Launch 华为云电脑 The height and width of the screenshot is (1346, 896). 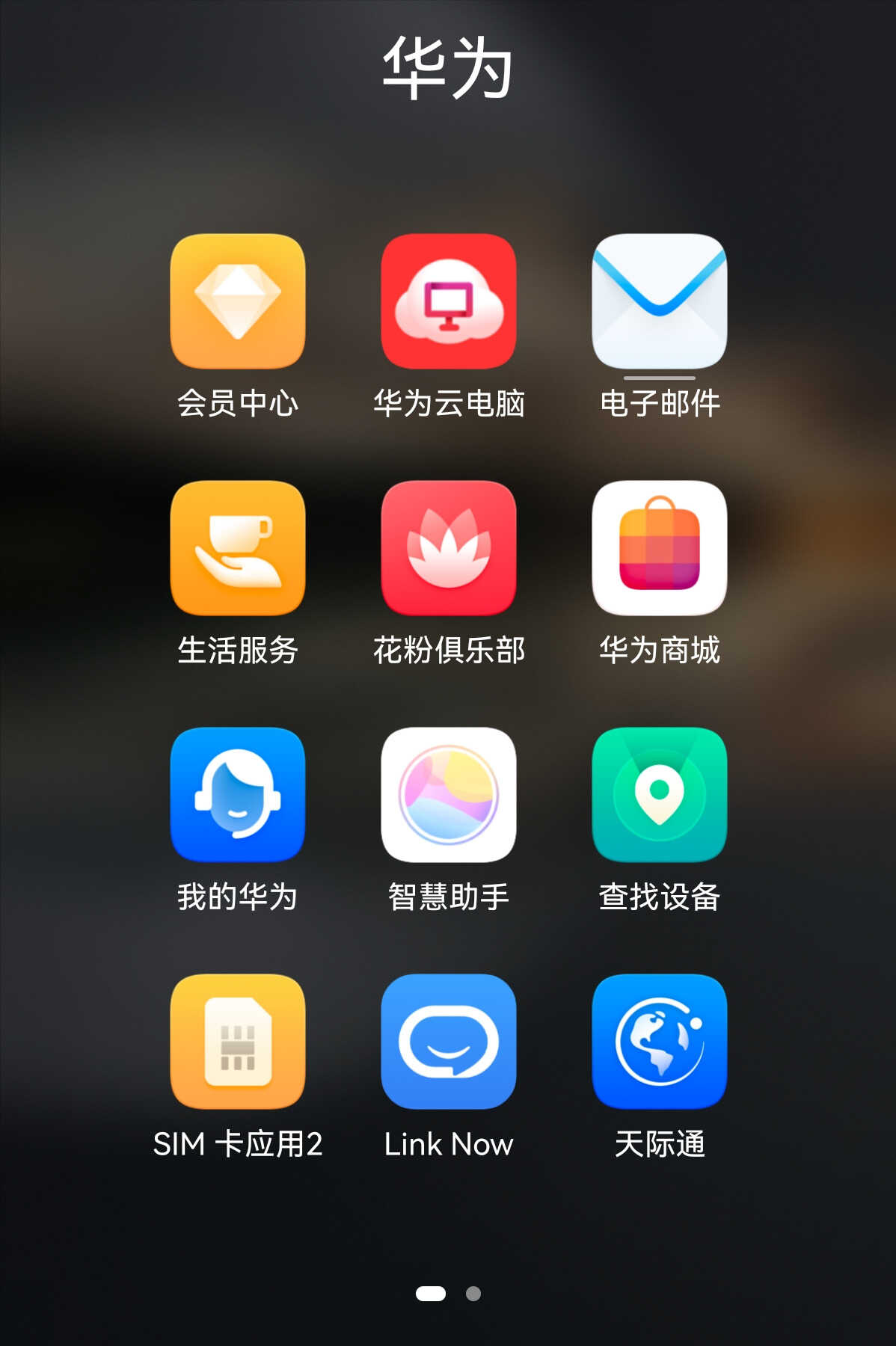point(449,301)
